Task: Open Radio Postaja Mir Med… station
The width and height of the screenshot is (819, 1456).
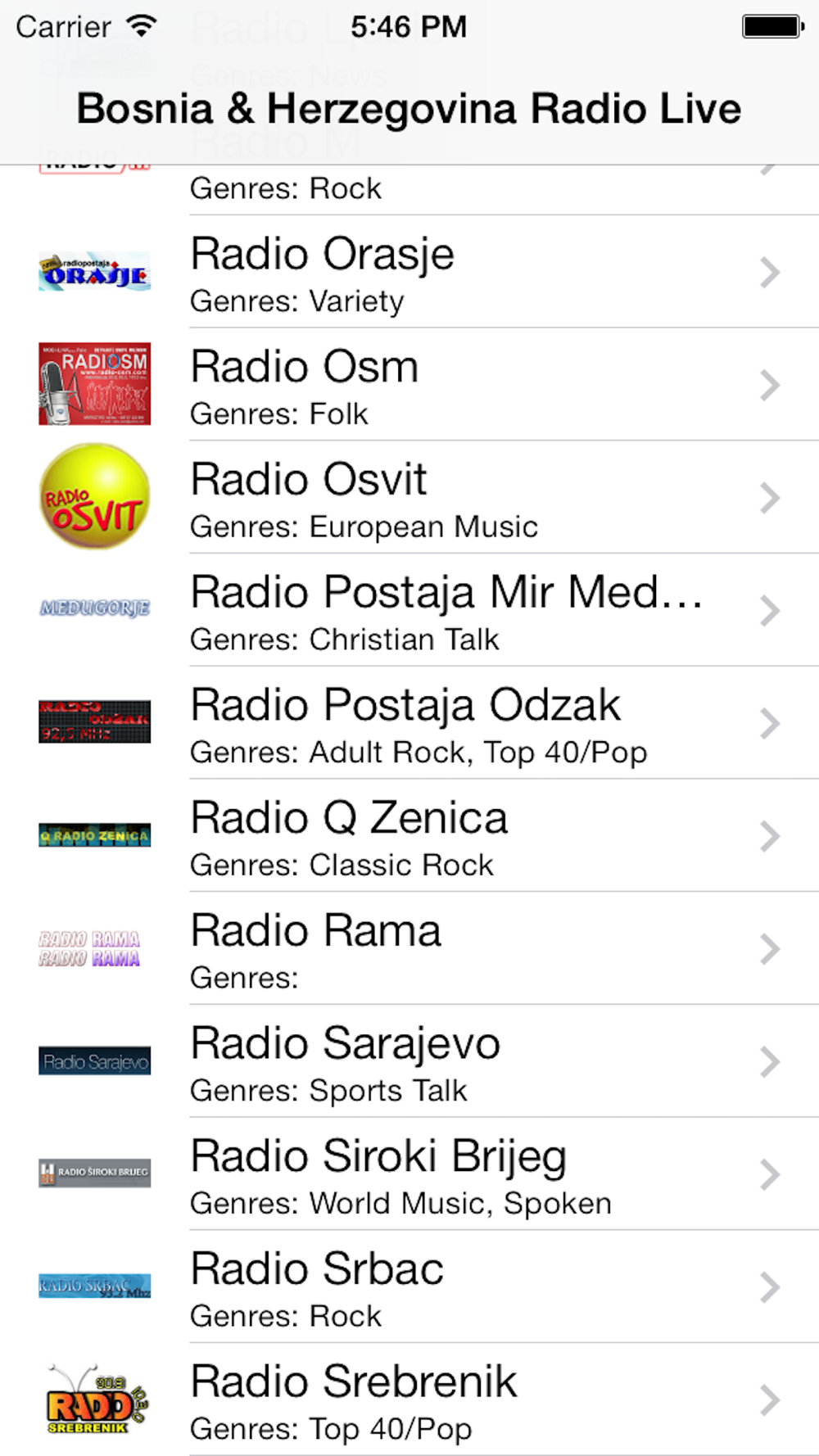Action: 409,611
